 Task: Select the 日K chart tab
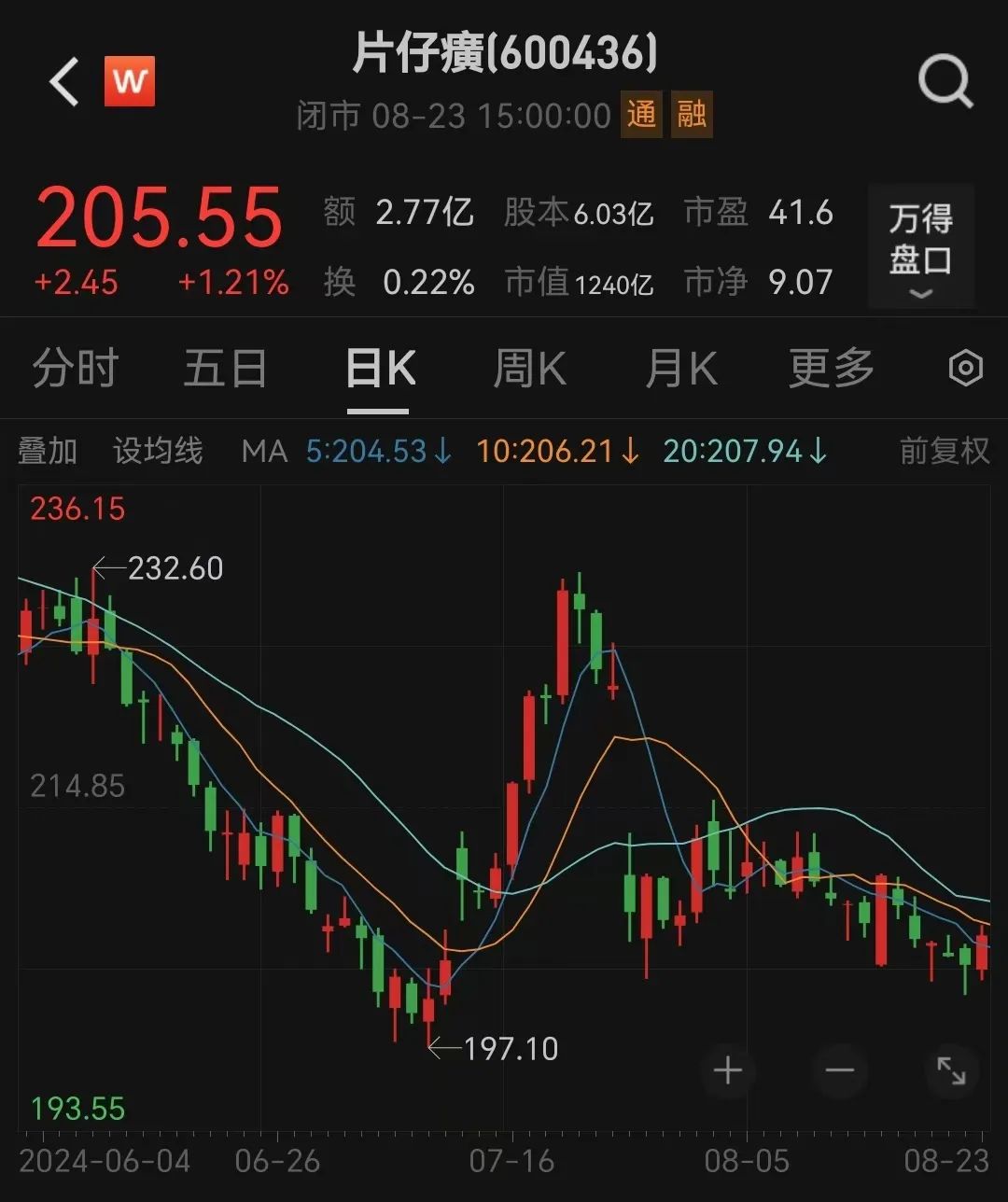379,369
